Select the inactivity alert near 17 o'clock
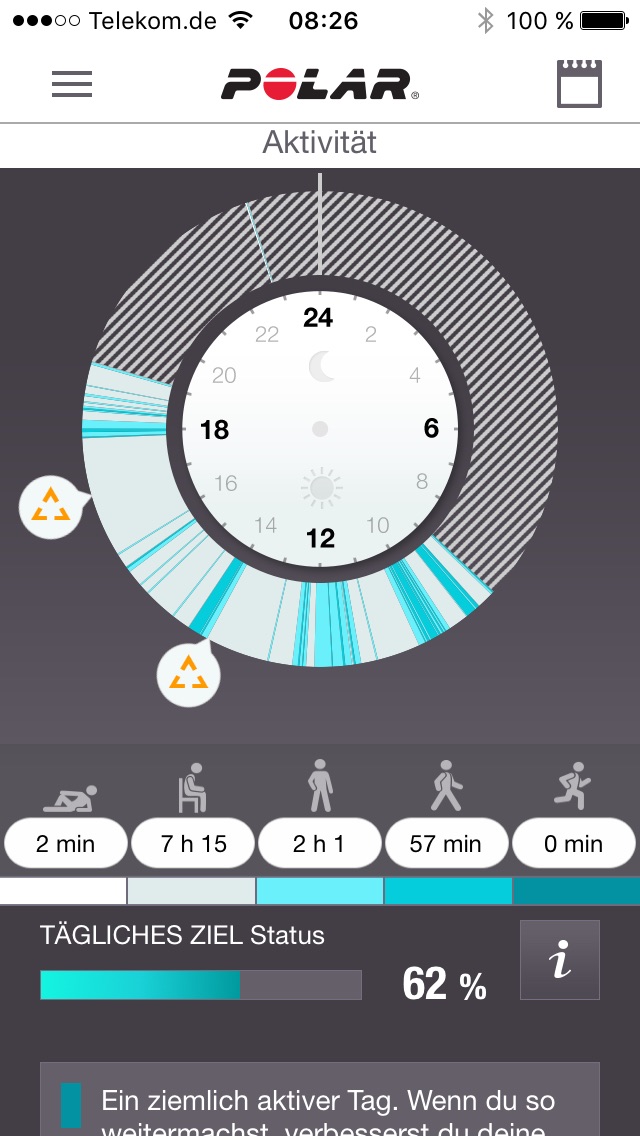This screenshot has height=1136, width=640. 49,507
